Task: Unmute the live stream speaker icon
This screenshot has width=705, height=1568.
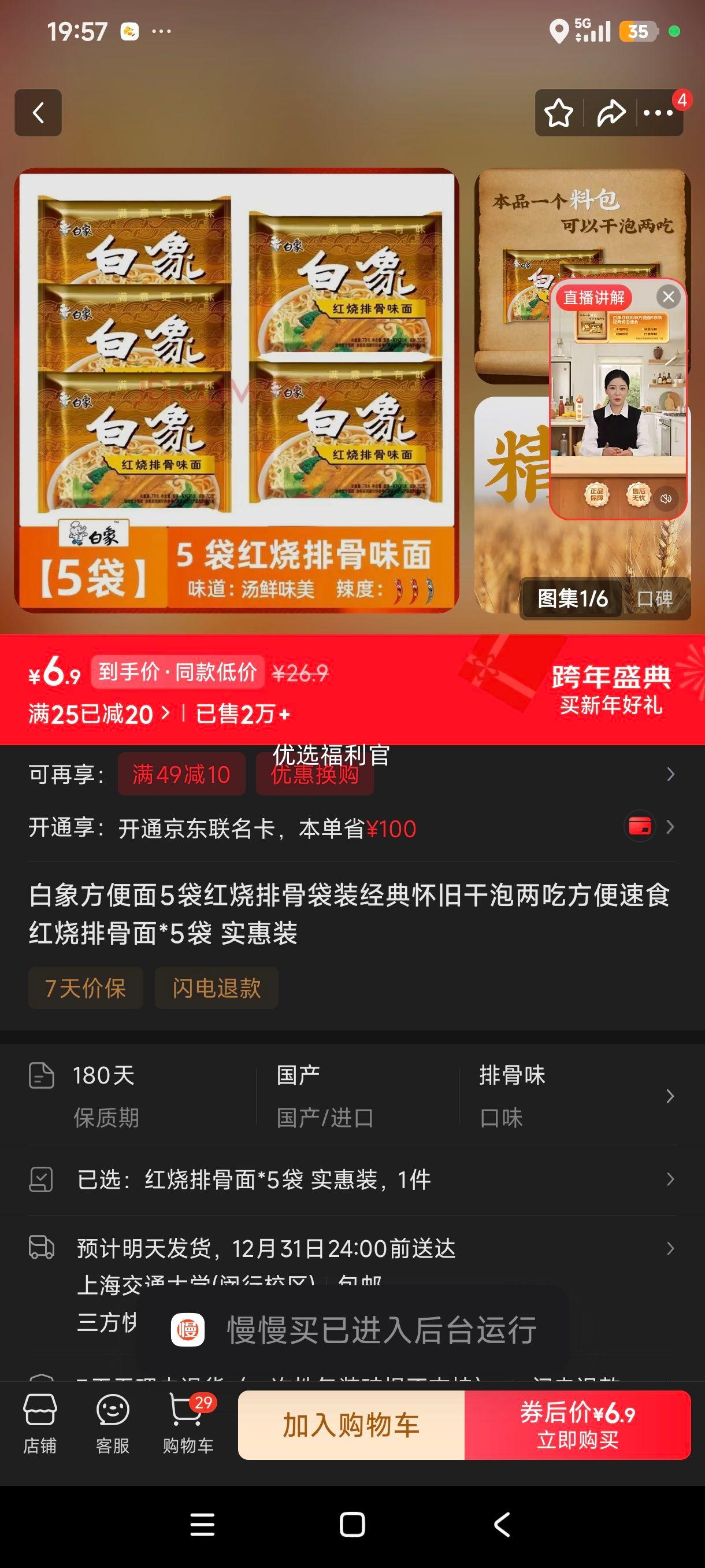Action: click(667, 498)
